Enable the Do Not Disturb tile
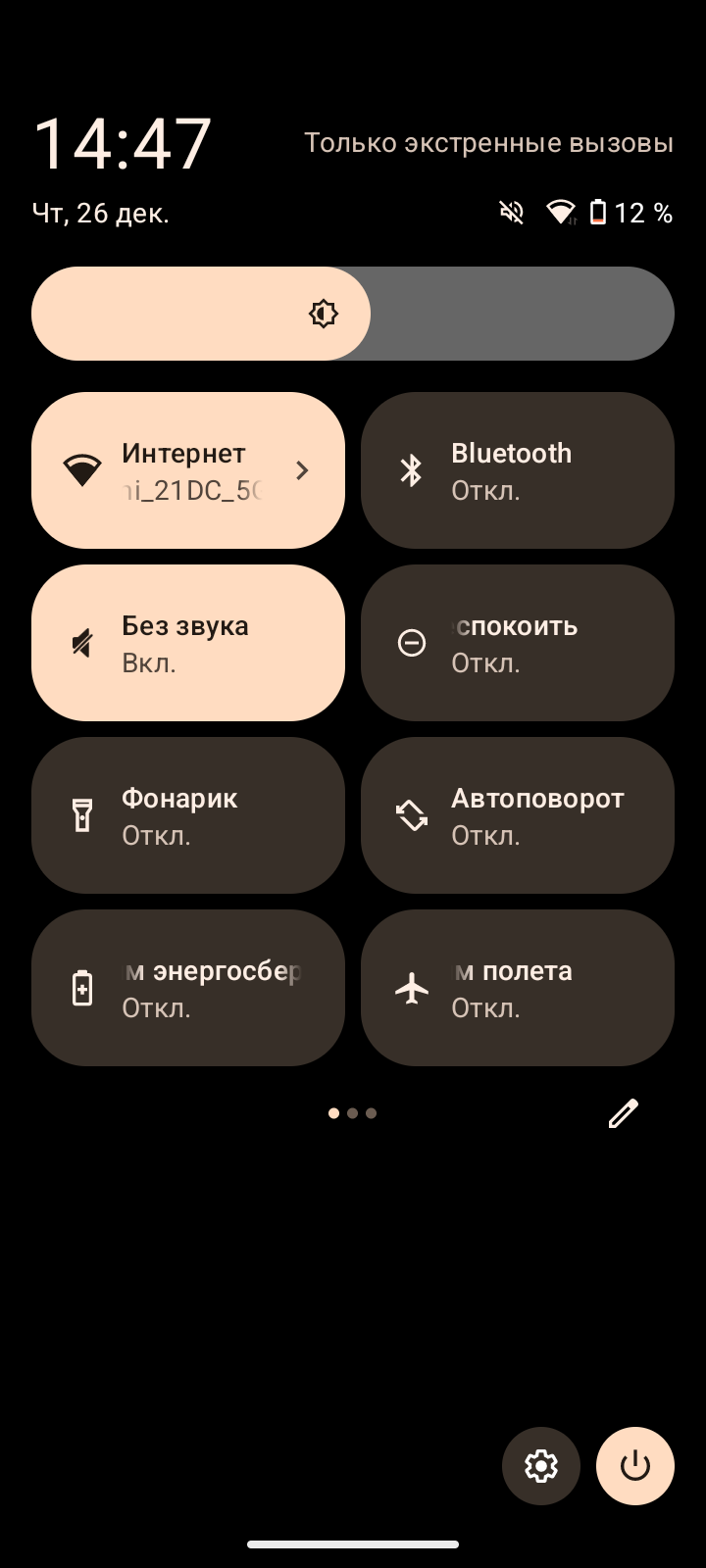This screenshot has width=706, height=1568. pyautogui.click(x=518, y=643)
